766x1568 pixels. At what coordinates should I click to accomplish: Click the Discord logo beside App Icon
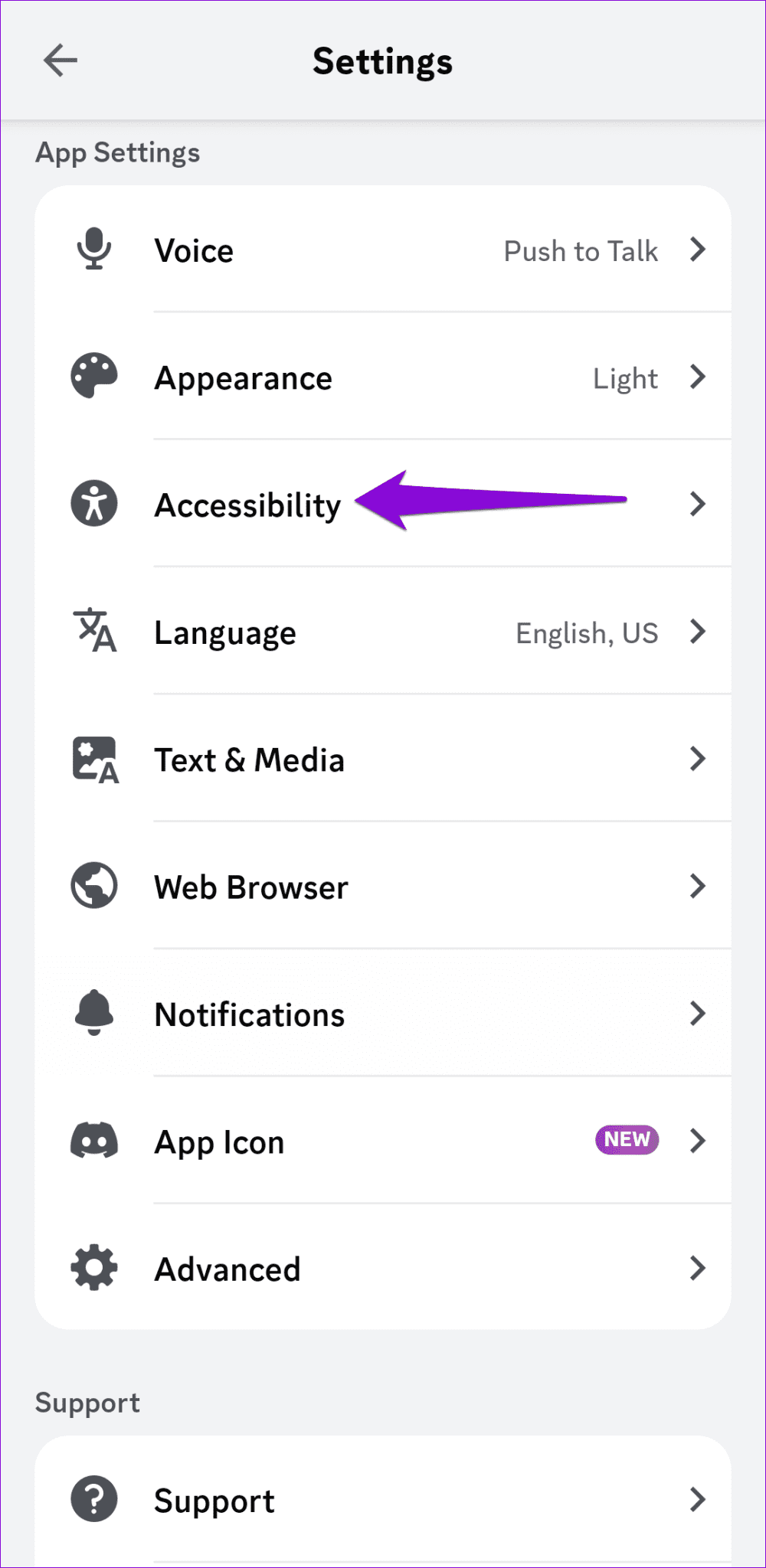click(93, 1141)
